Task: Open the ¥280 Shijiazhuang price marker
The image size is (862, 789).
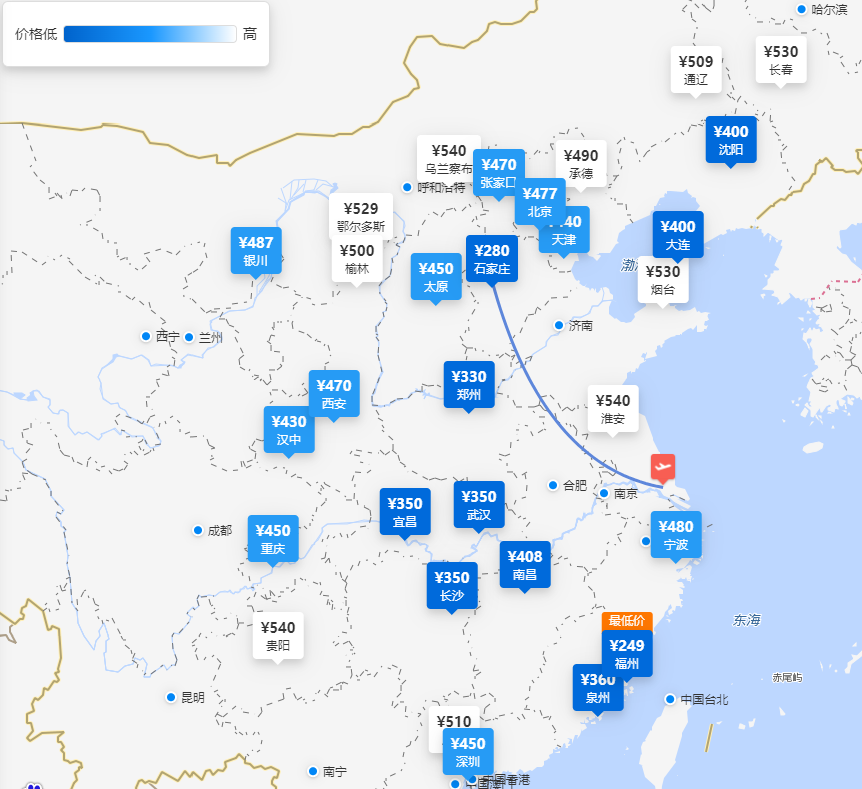Action: [491, 259]
